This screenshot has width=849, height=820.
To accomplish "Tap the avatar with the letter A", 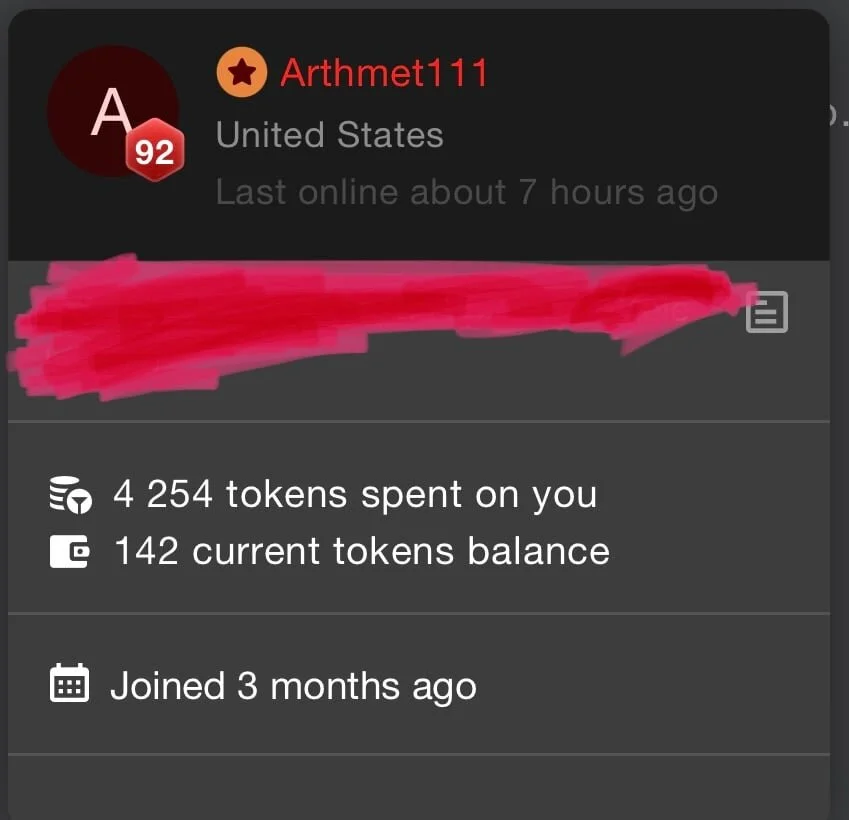I will point(110,110).
